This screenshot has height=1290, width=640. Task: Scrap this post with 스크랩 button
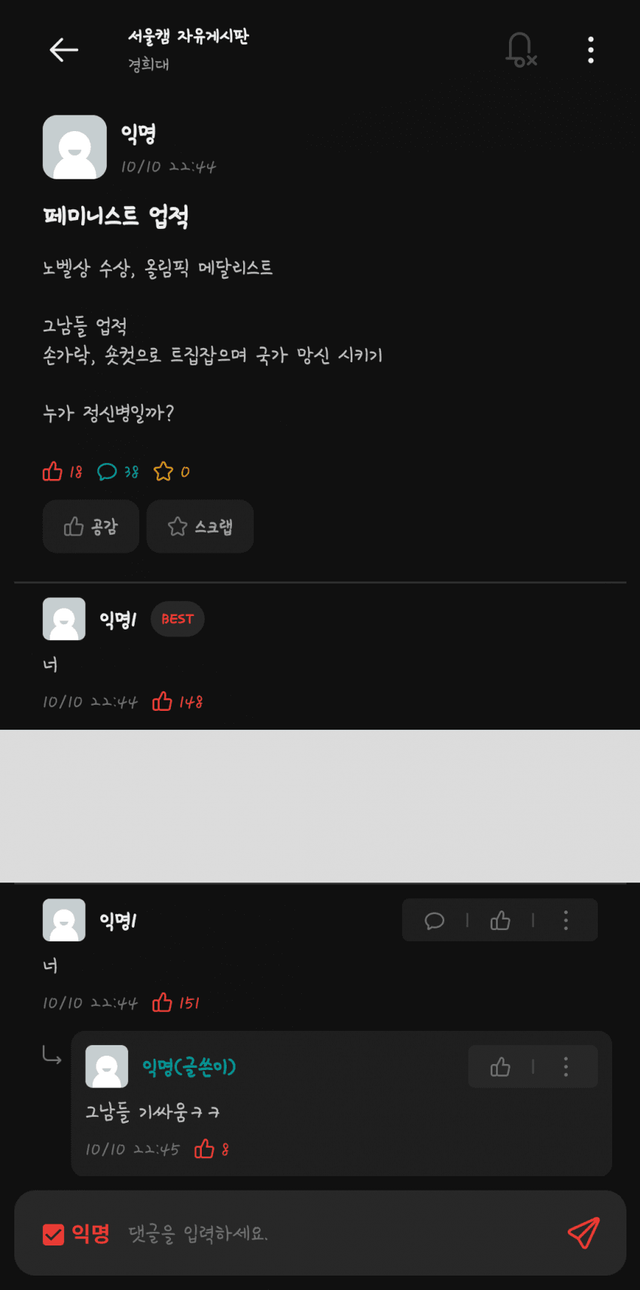pos(200,526)
